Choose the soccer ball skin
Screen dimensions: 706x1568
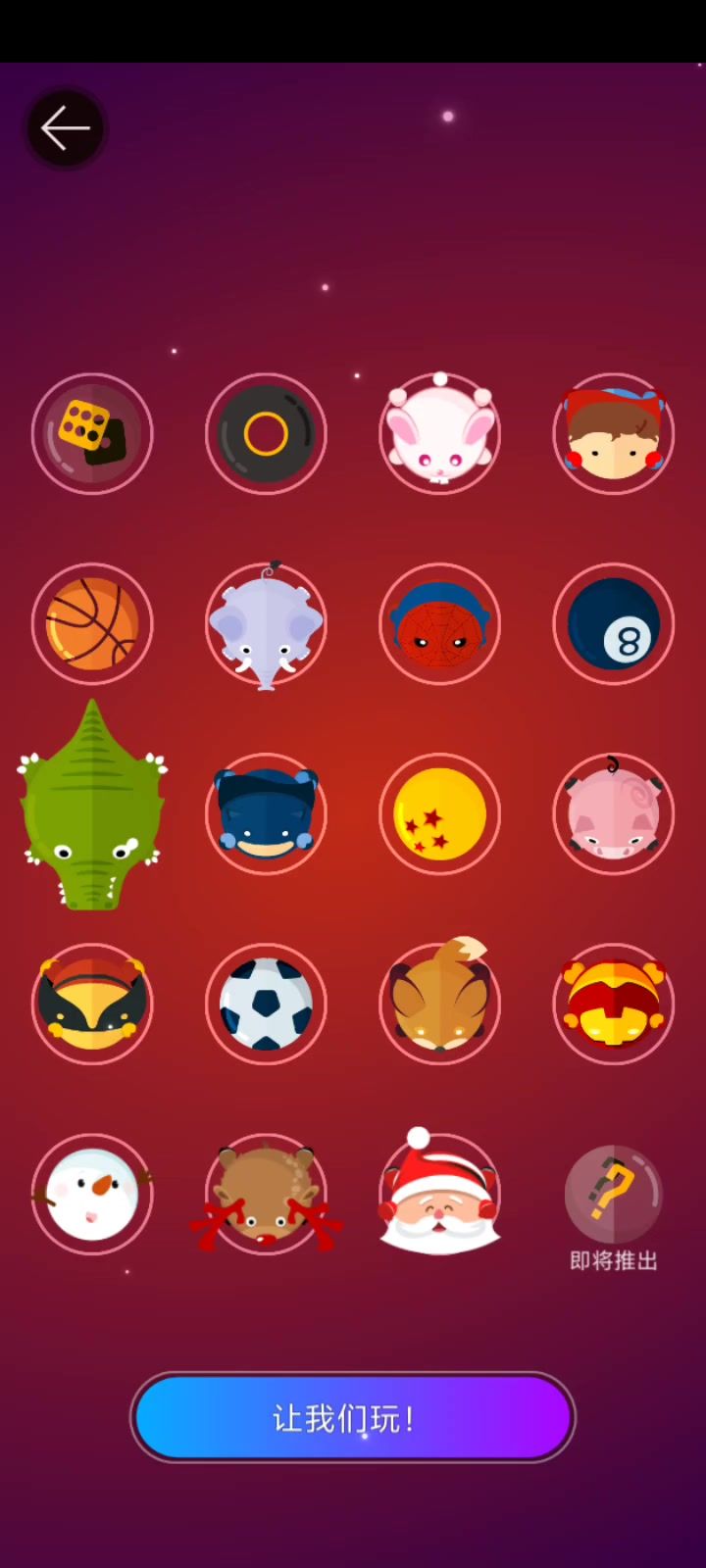[x=266, y=1004]
